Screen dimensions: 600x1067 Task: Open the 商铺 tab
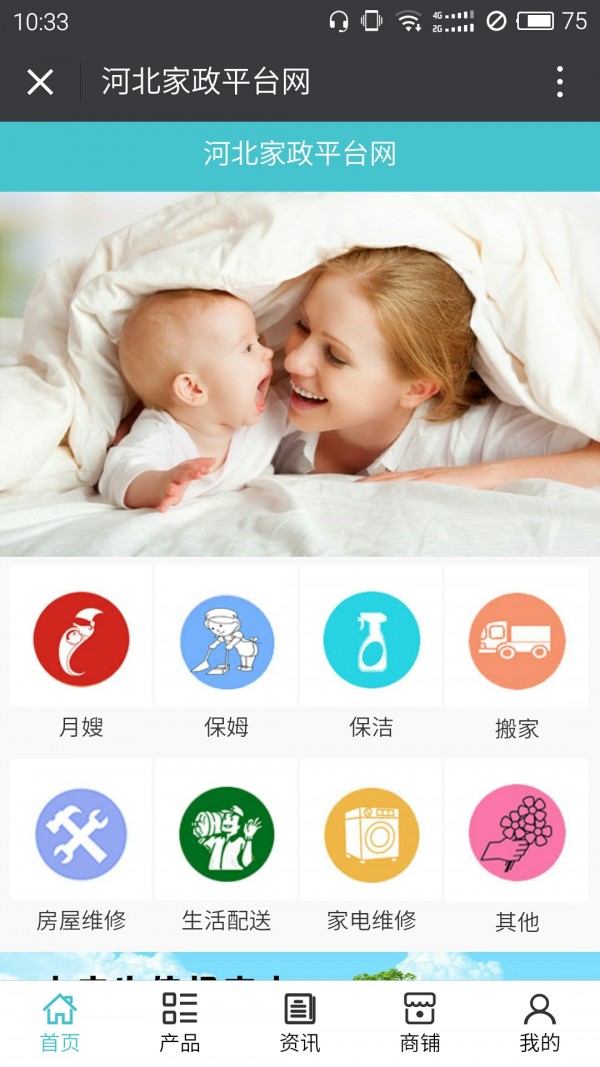click(420, 1022)
